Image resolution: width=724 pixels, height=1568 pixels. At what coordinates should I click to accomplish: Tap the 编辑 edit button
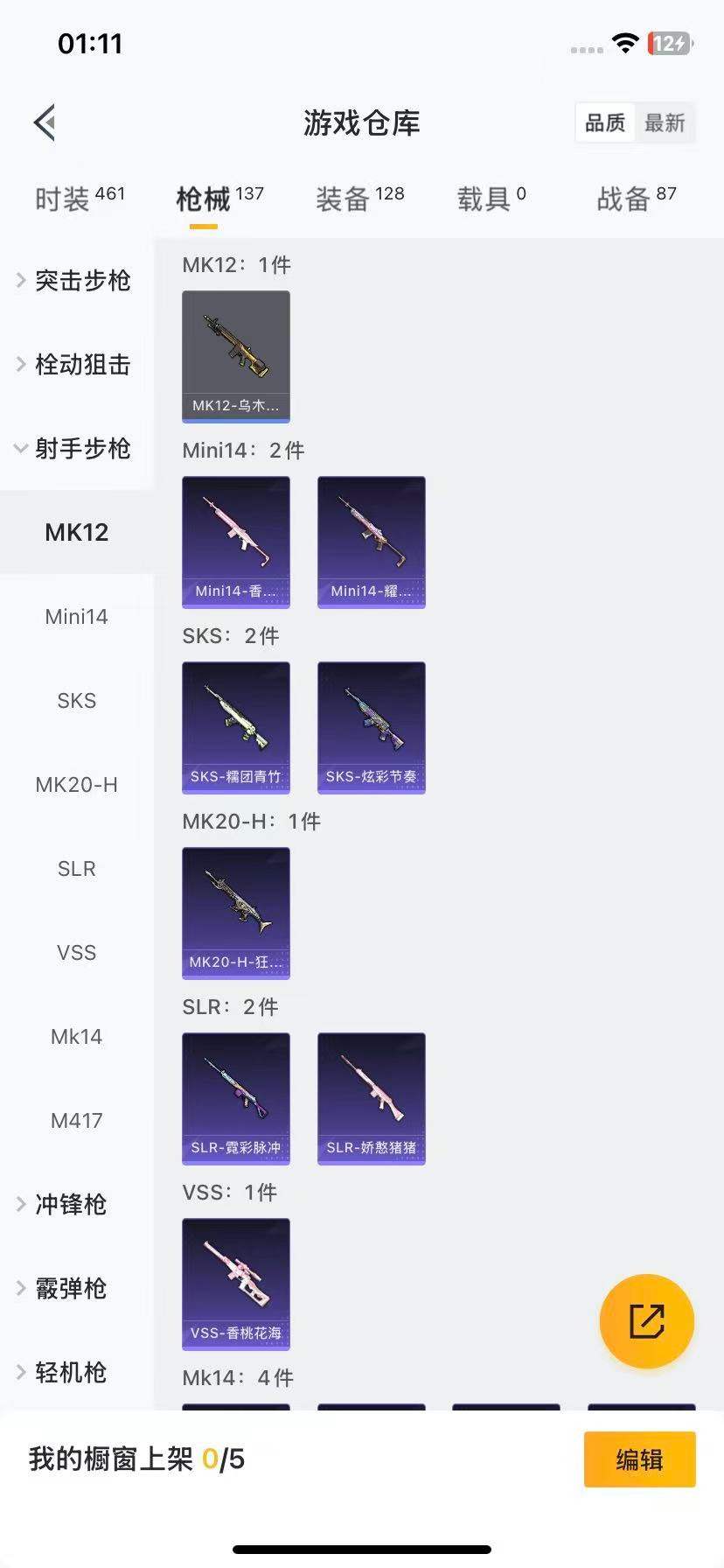tap(639, 1459)
